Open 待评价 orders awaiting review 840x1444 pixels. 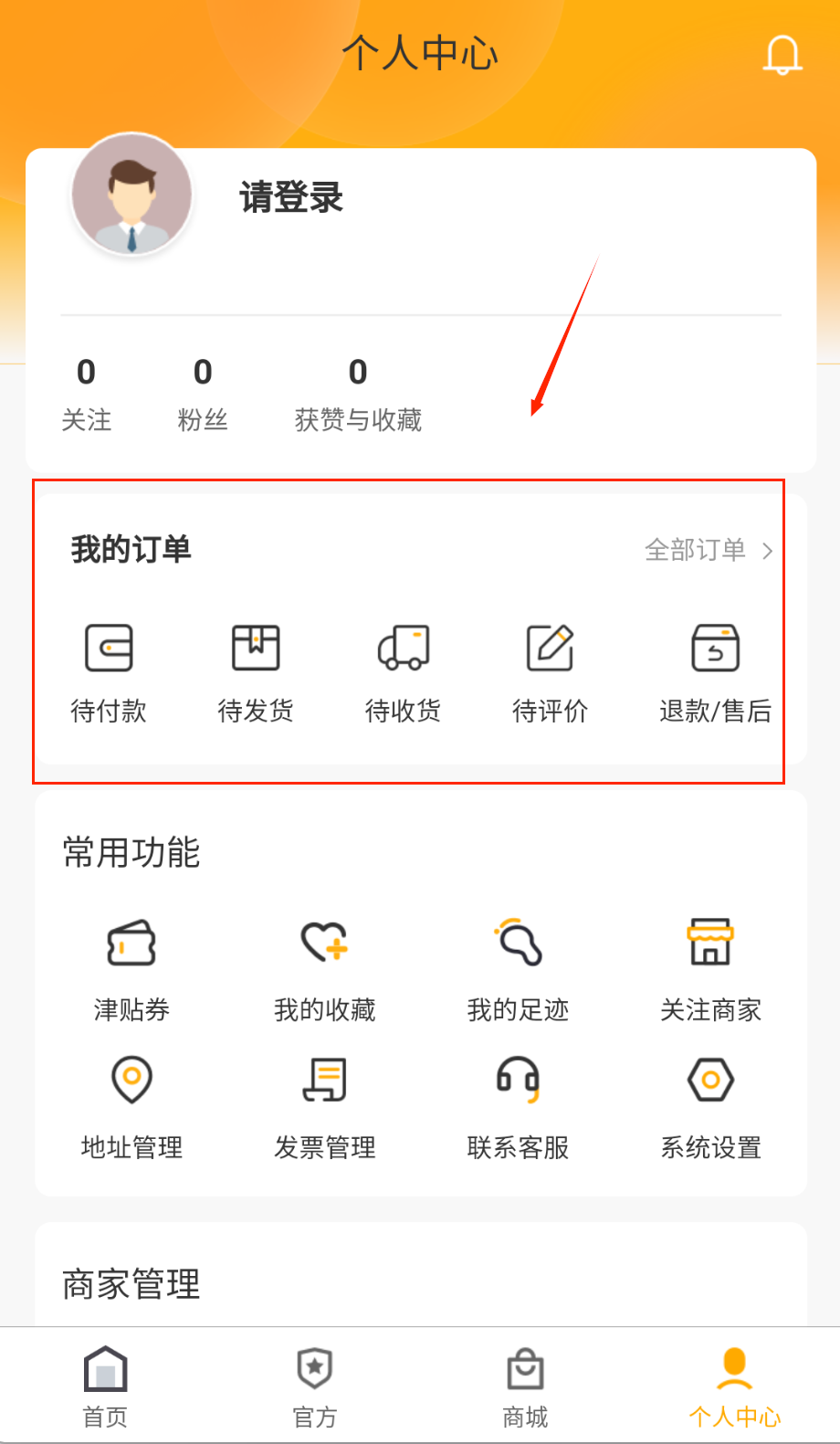[550, 671]
